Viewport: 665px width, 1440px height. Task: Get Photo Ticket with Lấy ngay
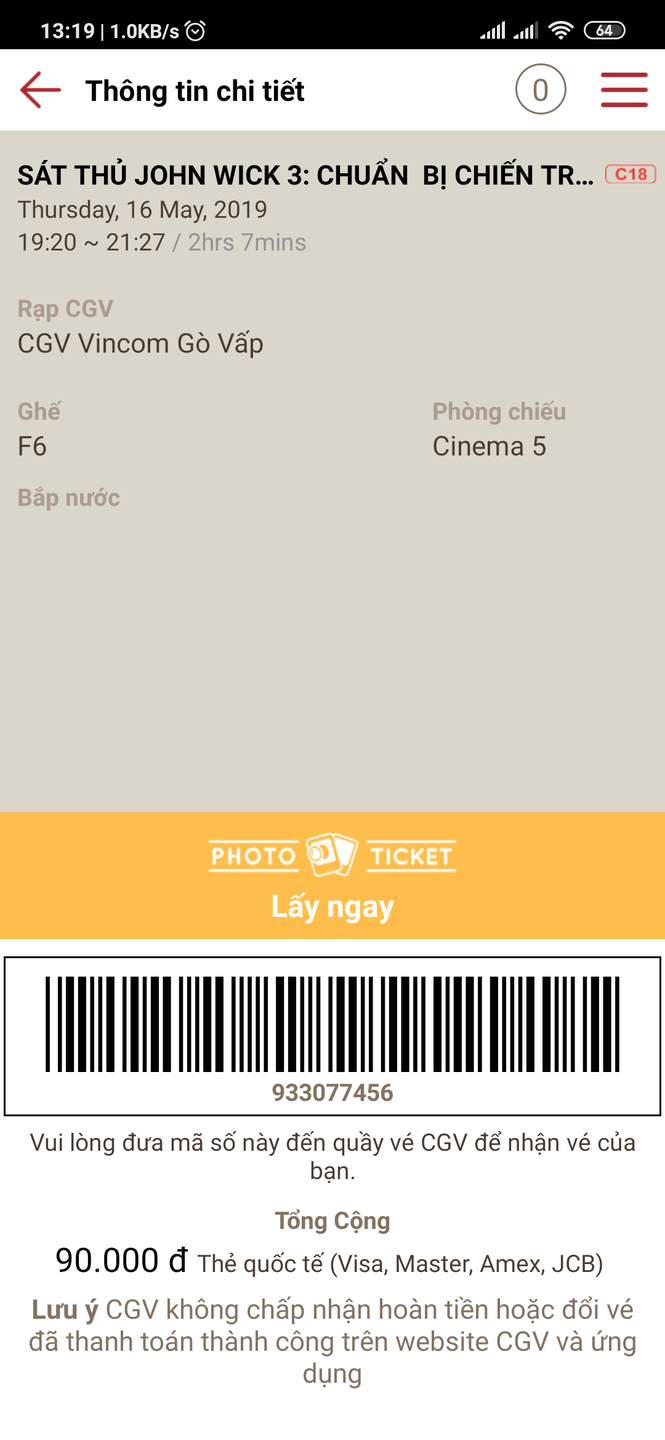tap(332, 876)
